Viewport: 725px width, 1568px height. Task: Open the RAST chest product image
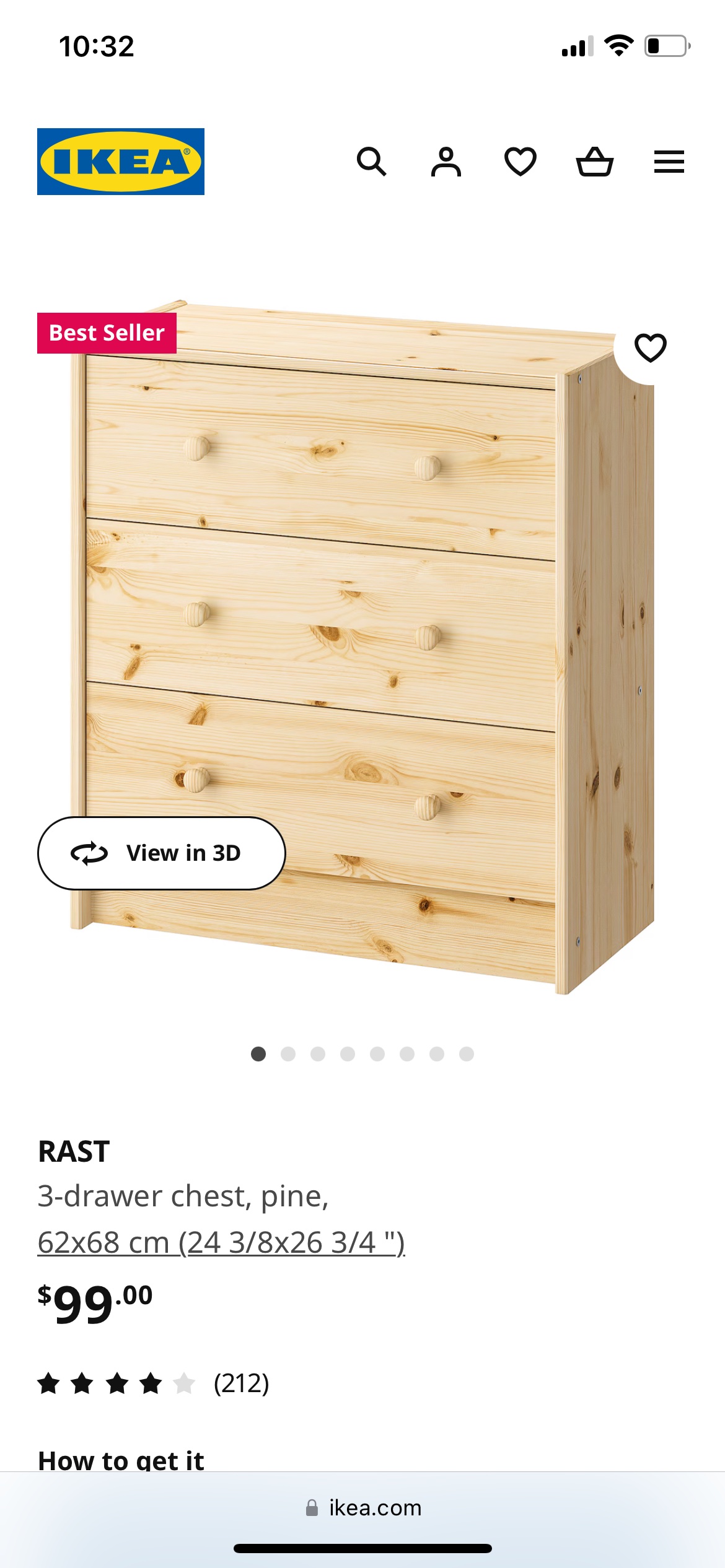point(372,619)
